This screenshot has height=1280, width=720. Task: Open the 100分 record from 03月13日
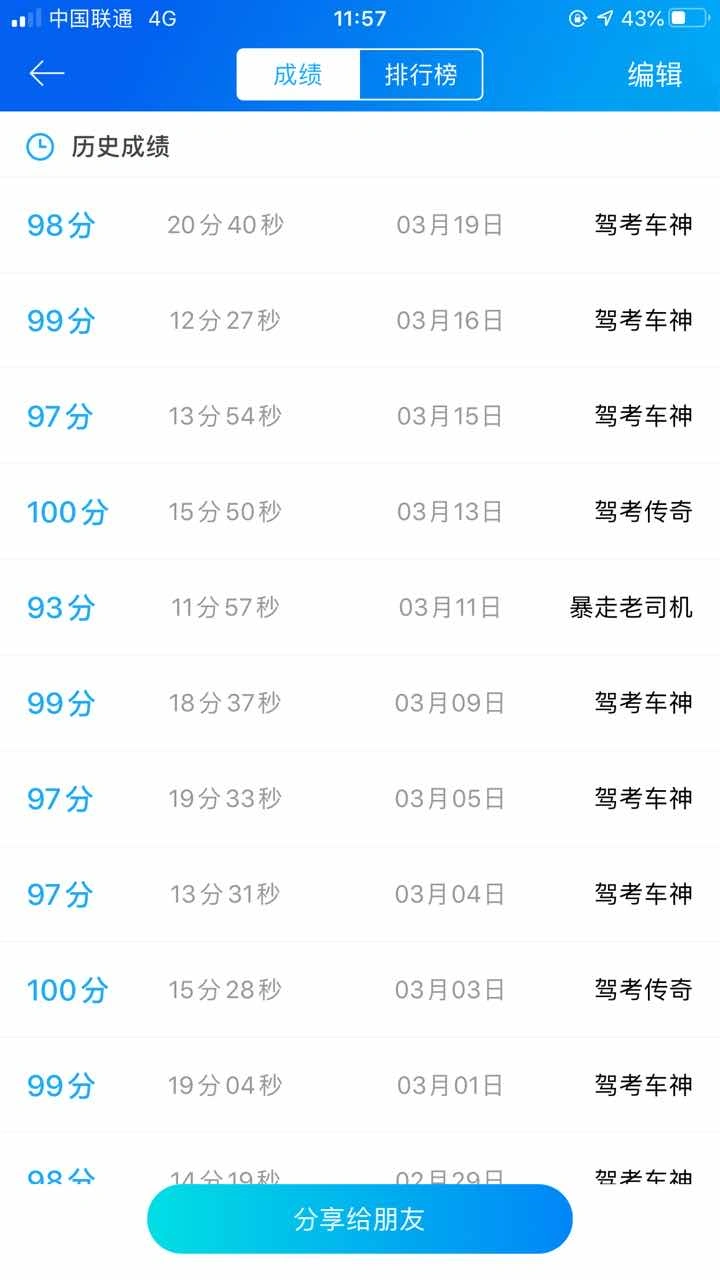(360, 512)
